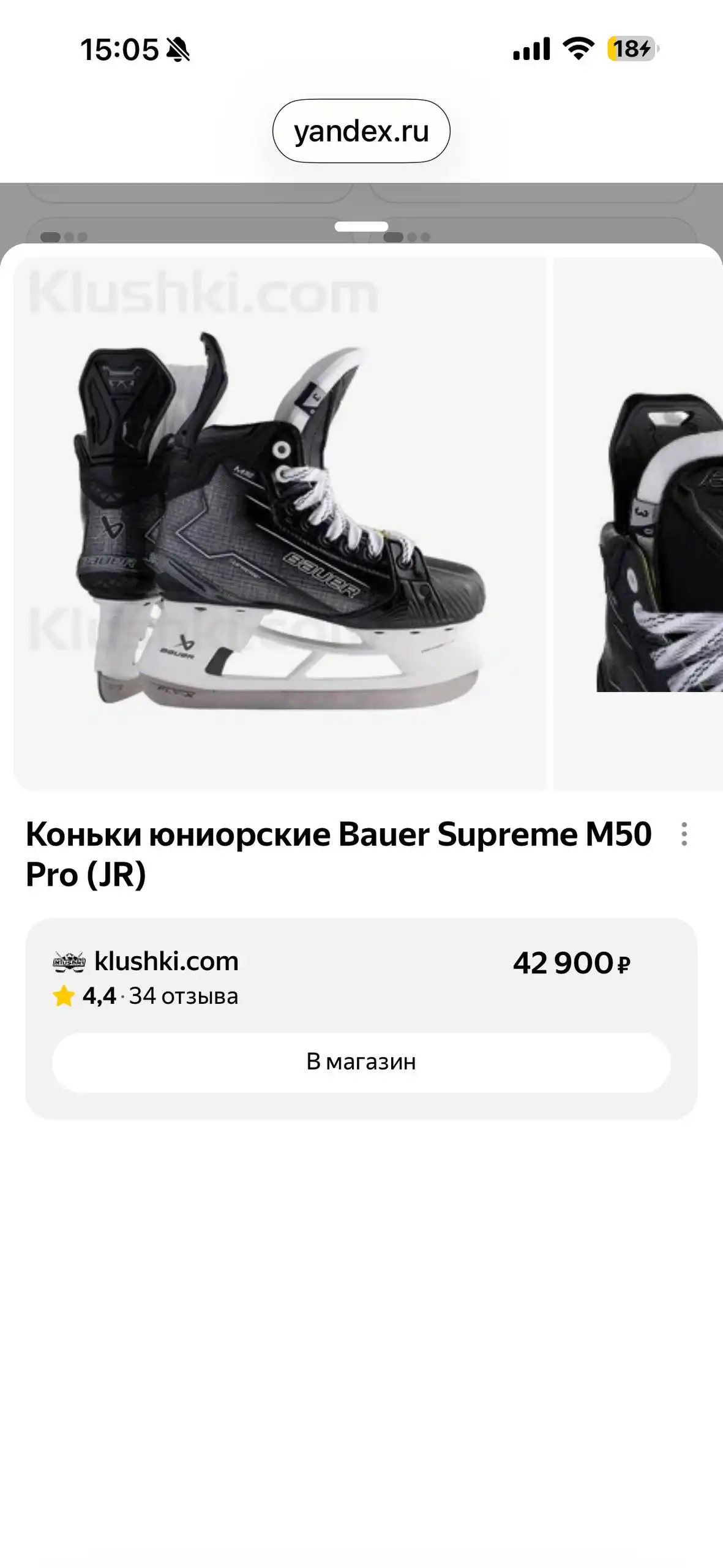Open the yandex.ru address pill
Screen dimensions: 723x1568
pos(361,130)
